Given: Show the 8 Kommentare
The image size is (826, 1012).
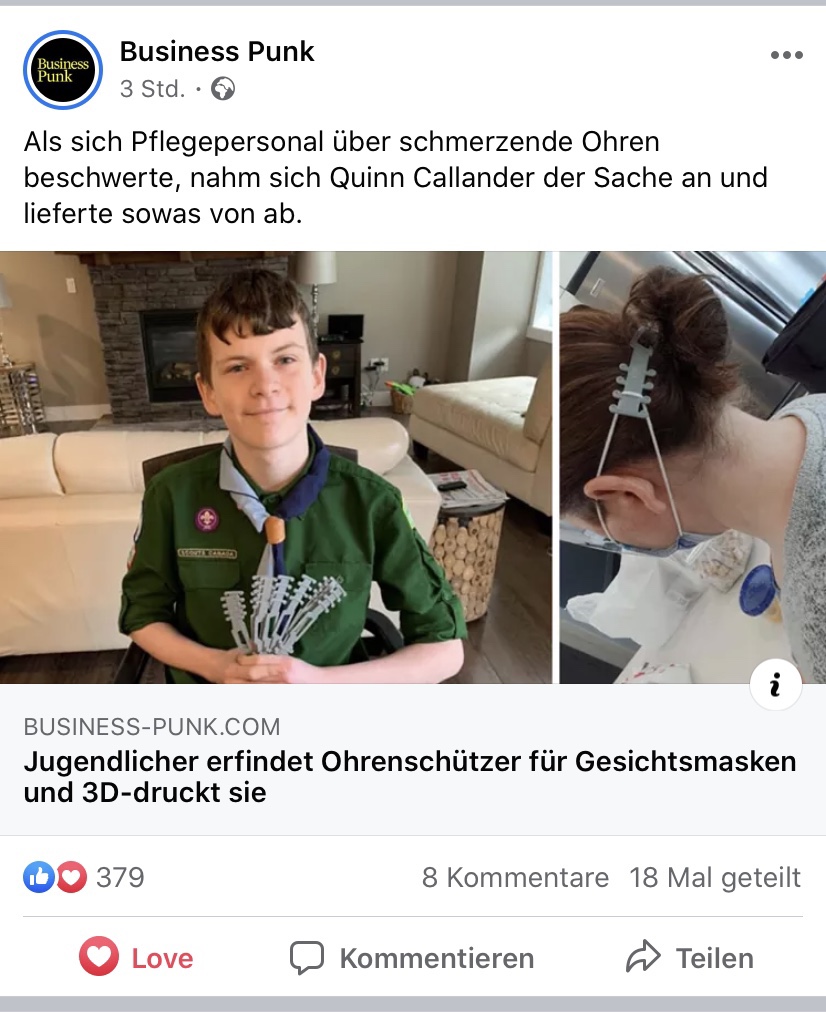Looking at the screenshot, I should click(515, 878).
